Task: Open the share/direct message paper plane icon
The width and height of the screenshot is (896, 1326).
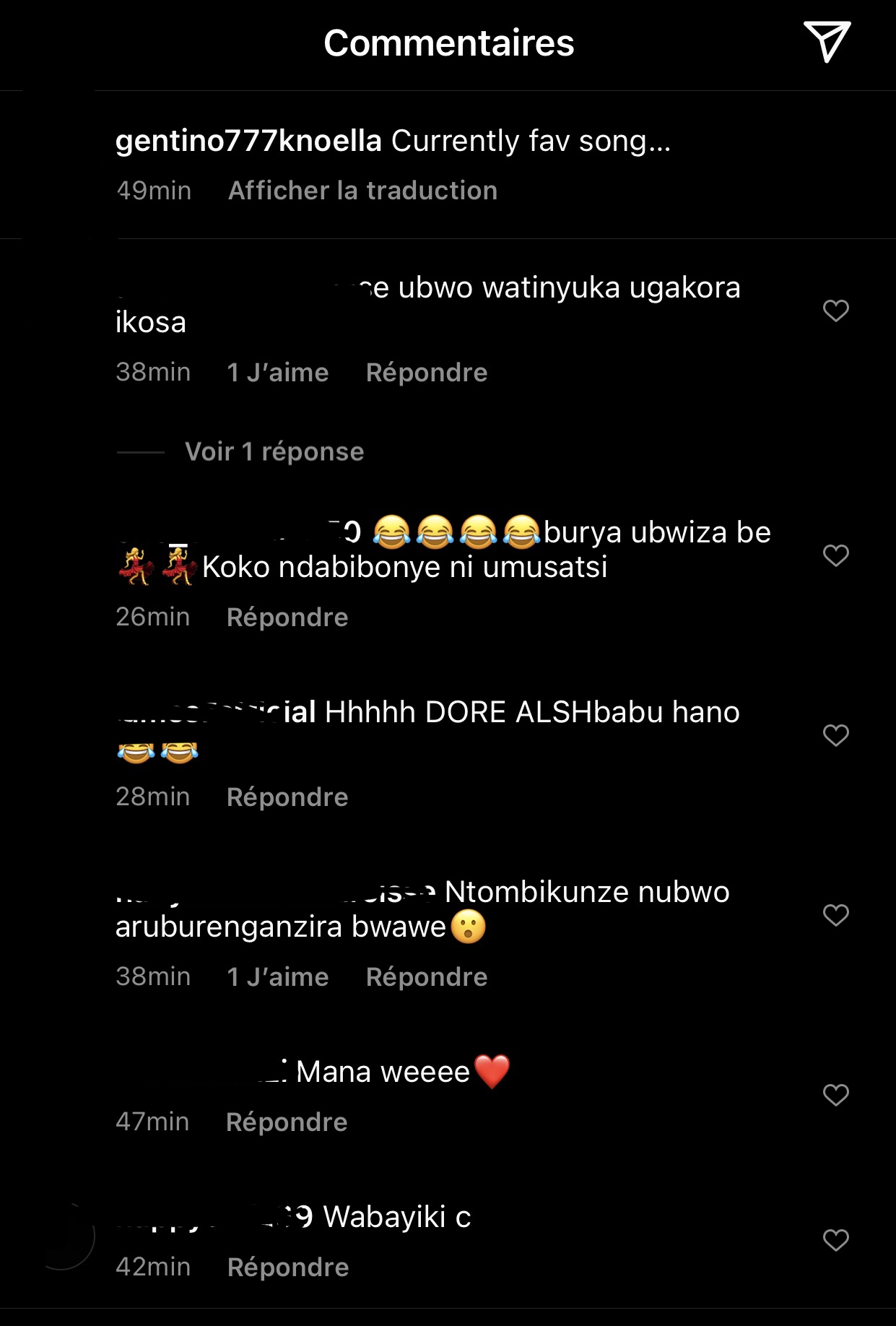Action: click(x=827, y=42)
